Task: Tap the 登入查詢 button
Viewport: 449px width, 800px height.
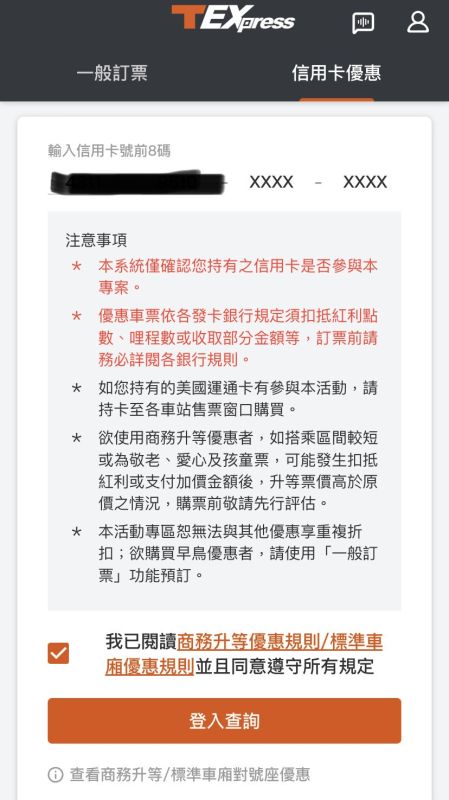Action: point(224,721)
